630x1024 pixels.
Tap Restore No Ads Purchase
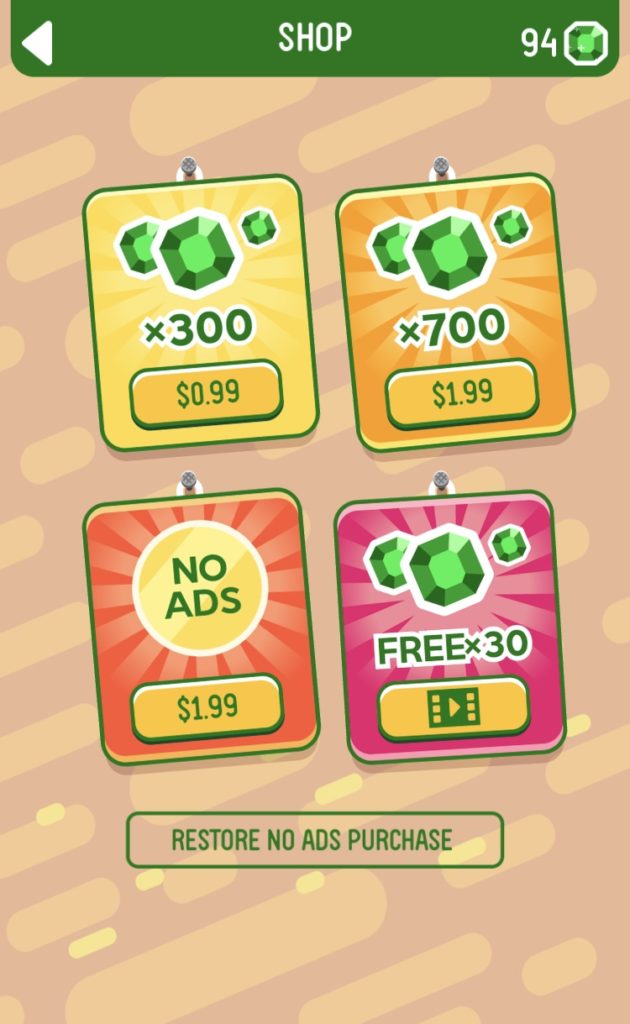tap(313, 839)
